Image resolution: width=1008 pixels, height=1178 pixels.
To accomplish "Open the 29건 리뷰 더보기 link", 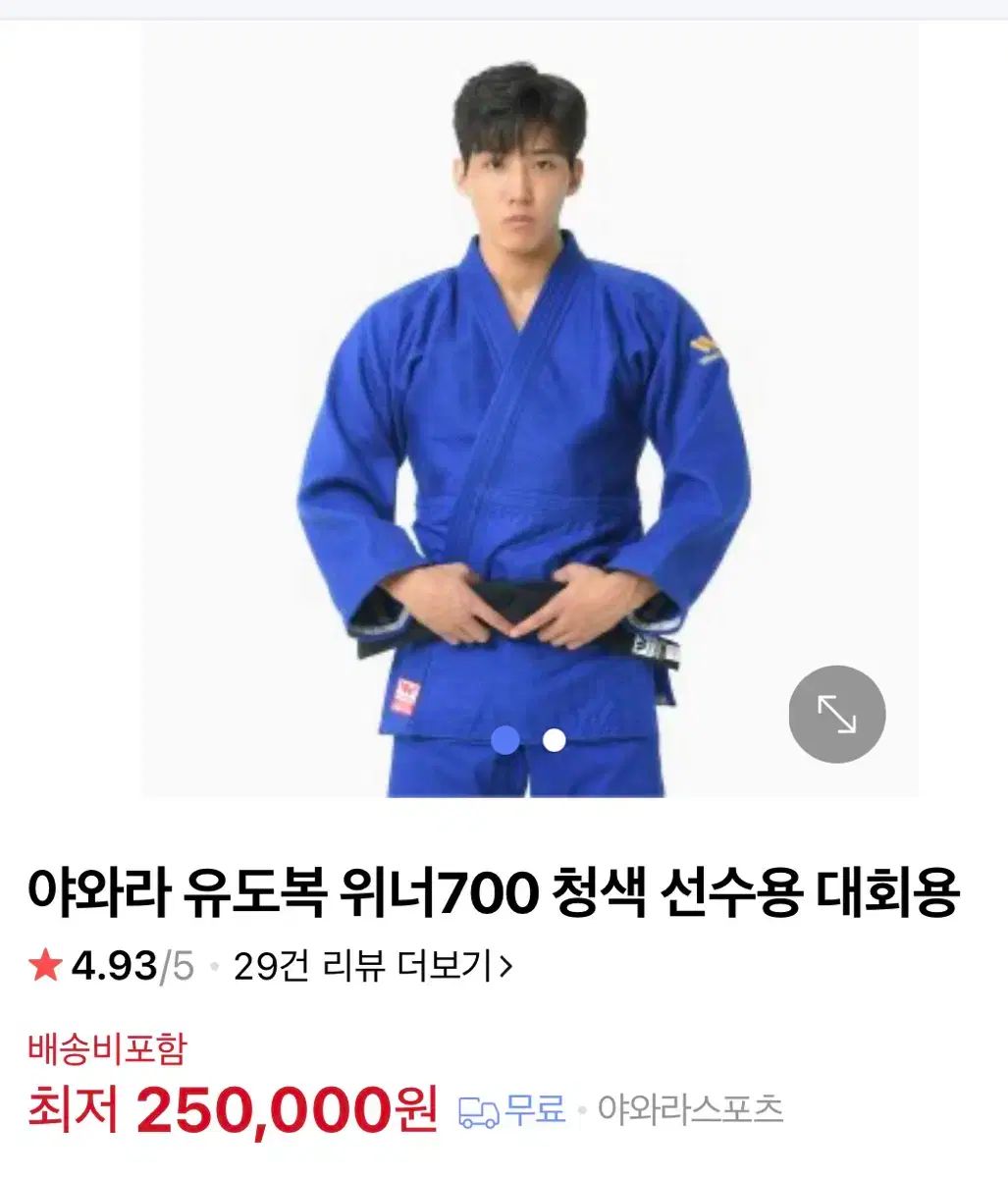I will click(x=373, y=968).
